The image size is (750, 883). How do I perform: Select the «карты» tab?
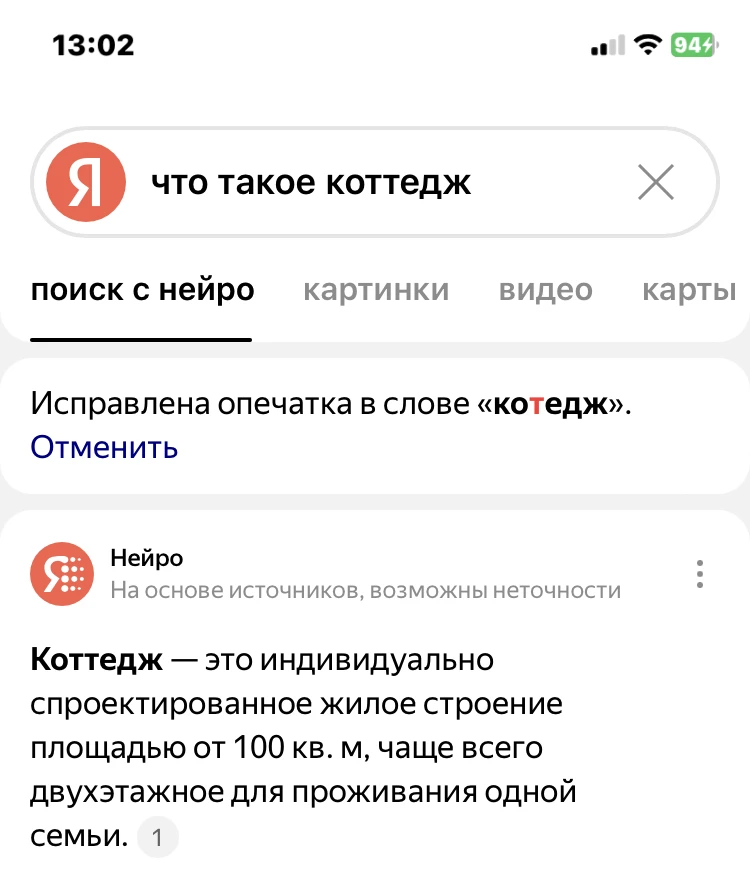(x=696, y=291)
